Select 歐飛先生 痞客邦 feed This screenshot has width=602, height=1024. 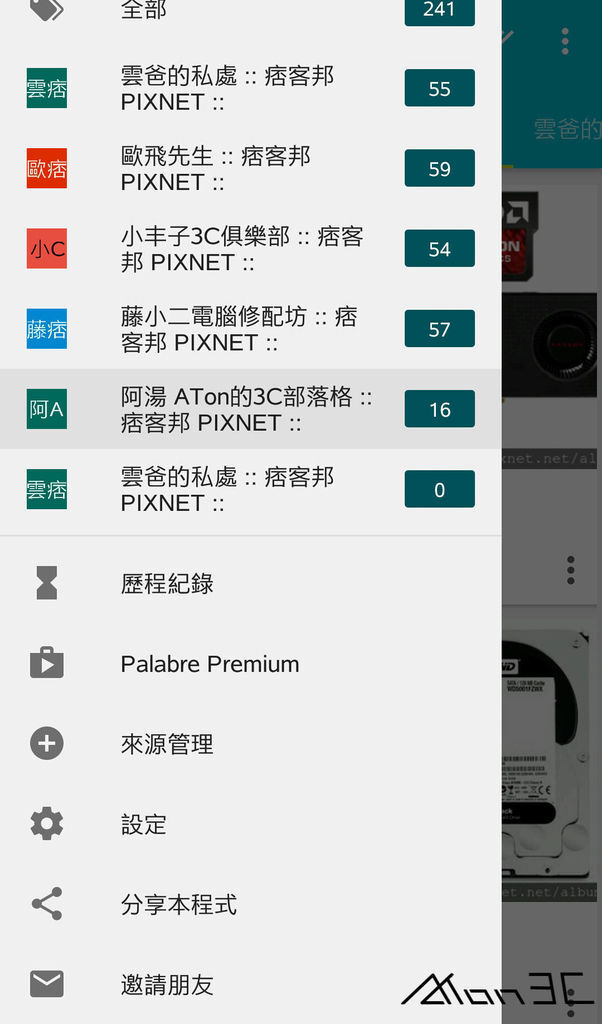point(251,168)
